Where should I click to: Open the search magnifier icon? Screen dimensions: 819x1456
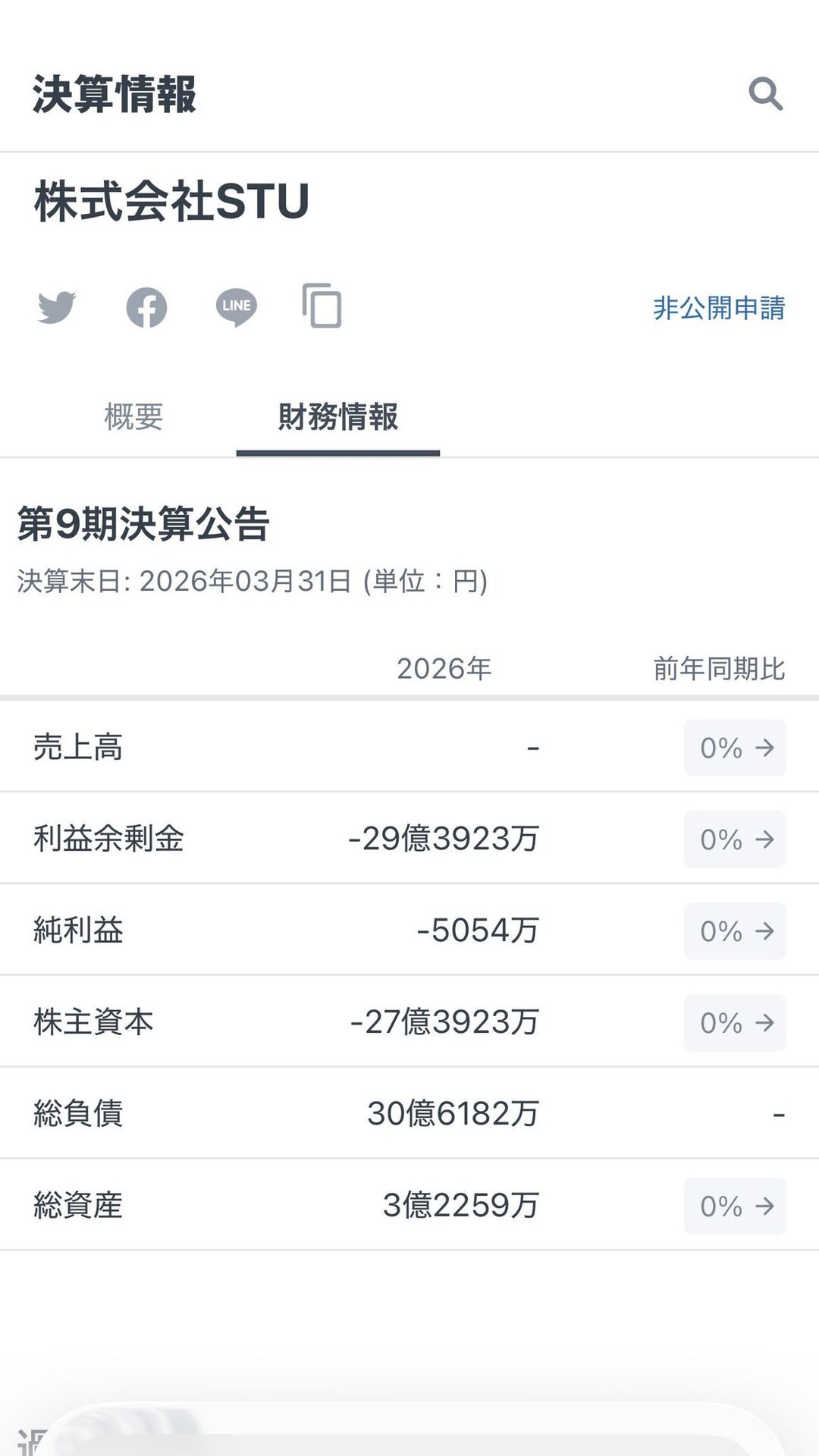click(765, 94)
